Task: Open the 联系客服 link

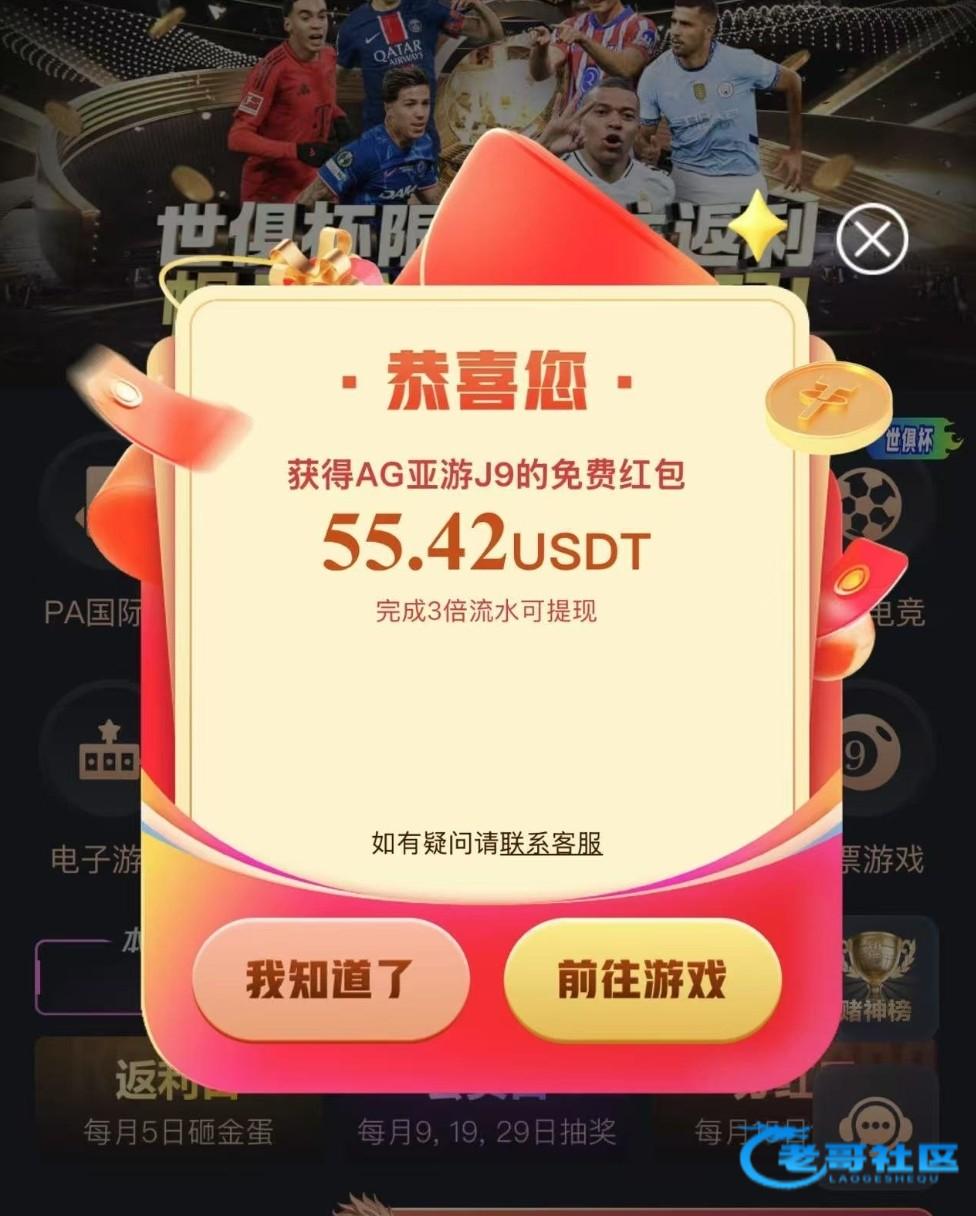Action: click(551, 844)
